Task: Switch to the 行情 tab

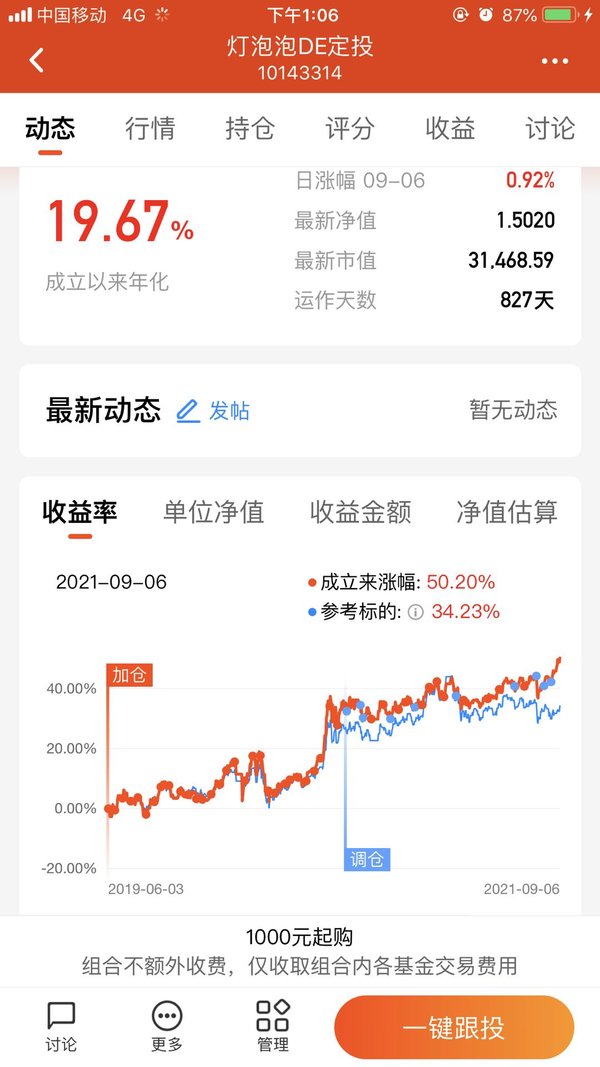Action: [x=150, y=129]
